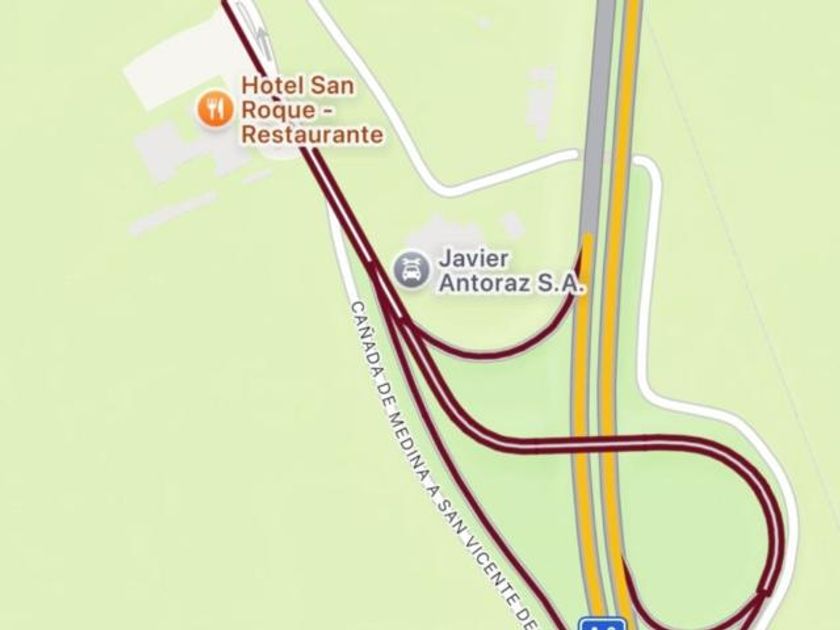Select the Javier Antoraz S.A. map pin
Image resolution: width=840 pixels, height=630 pixels.
click(411, 270)
